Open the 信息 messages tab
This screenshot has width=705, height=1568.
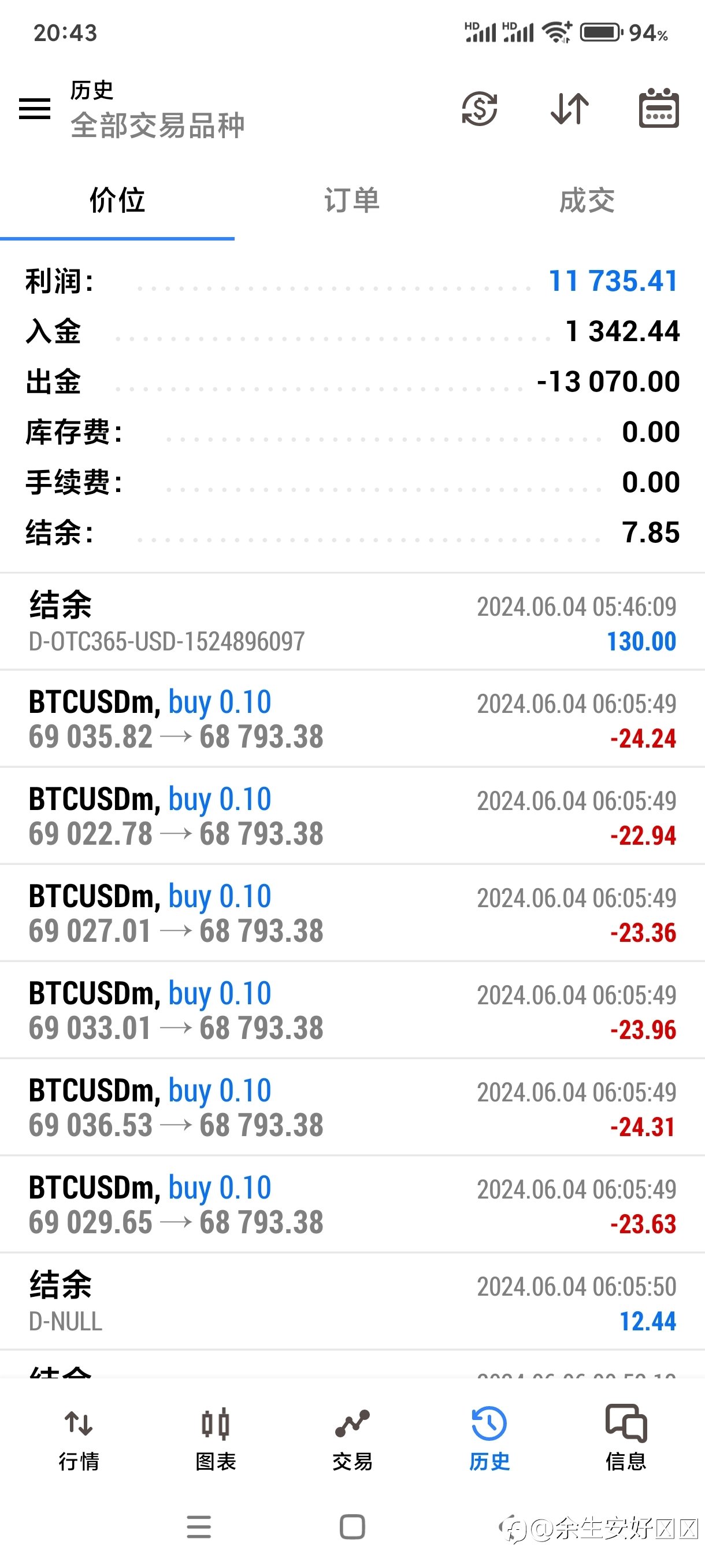tap(626, 1439)
